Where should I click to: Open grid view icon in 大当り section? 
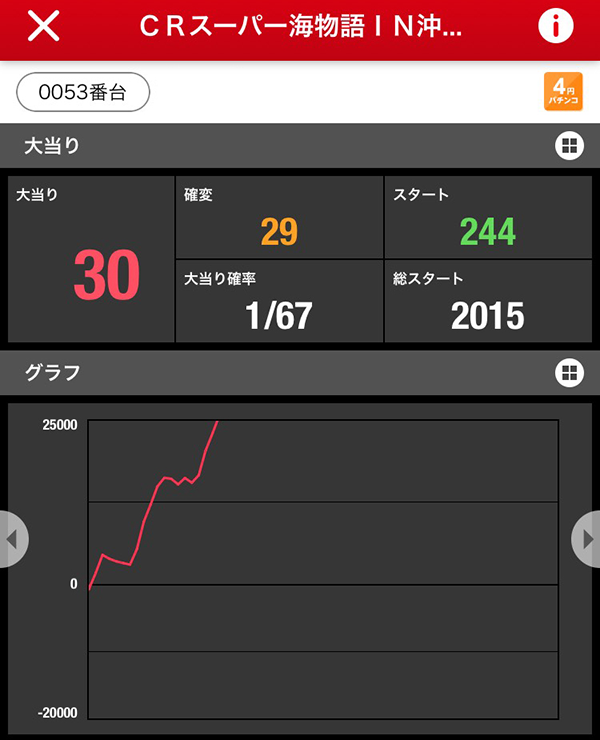pos(568,146)
